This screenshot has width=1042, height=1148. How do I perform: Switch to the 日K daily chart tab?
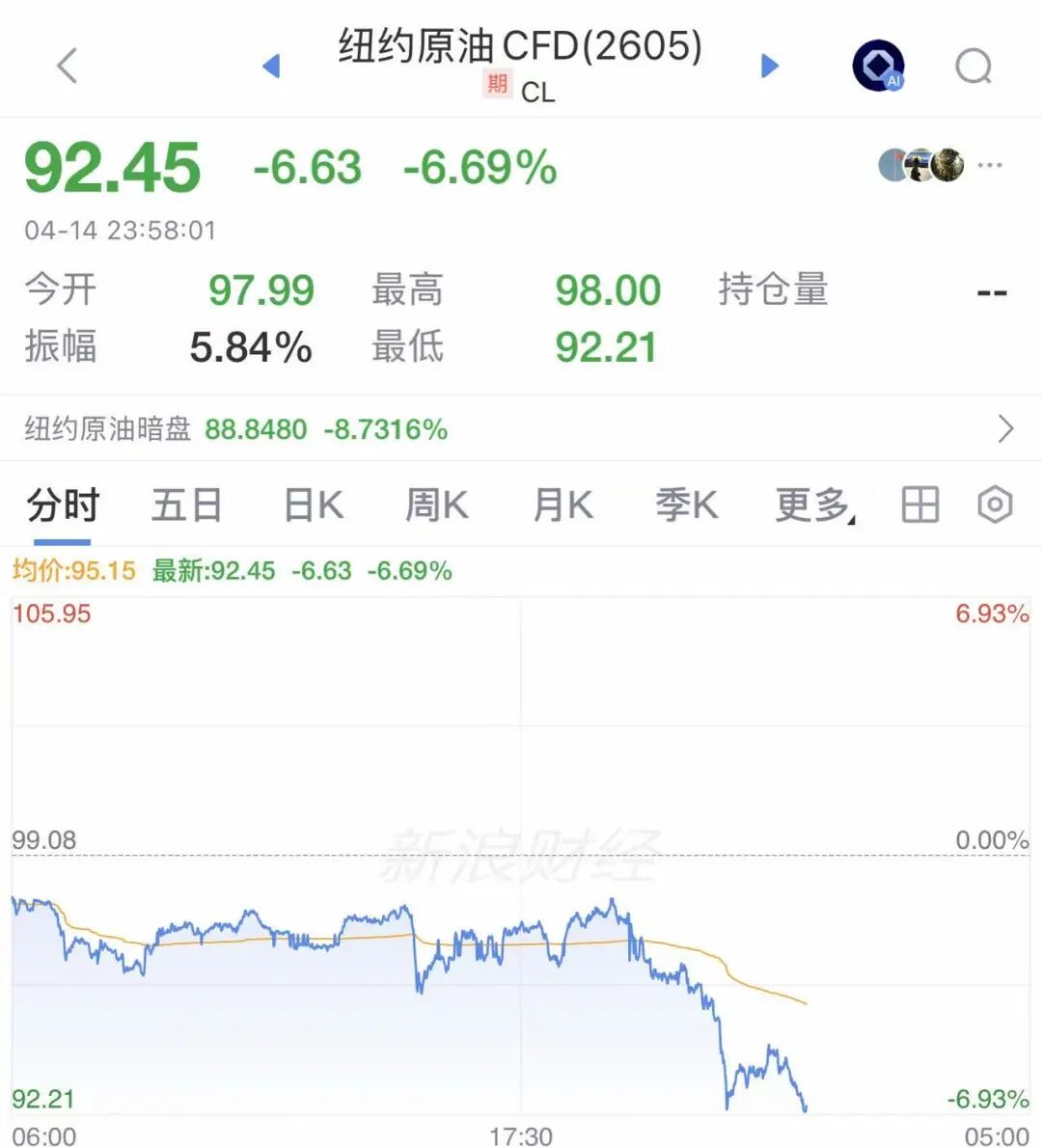[x=311, y=504]
